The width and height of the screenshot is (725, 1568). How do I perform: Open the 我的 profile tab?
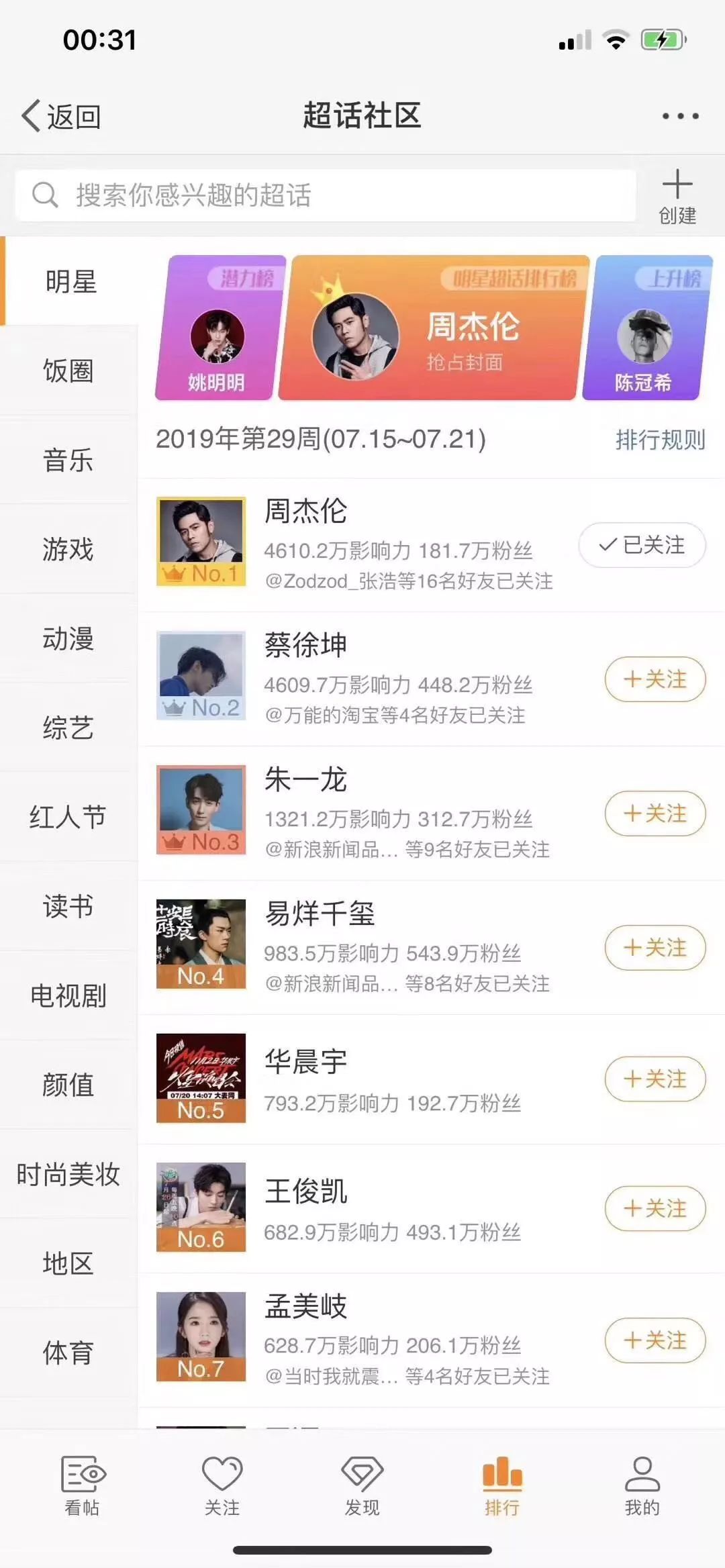[642, 1485]
